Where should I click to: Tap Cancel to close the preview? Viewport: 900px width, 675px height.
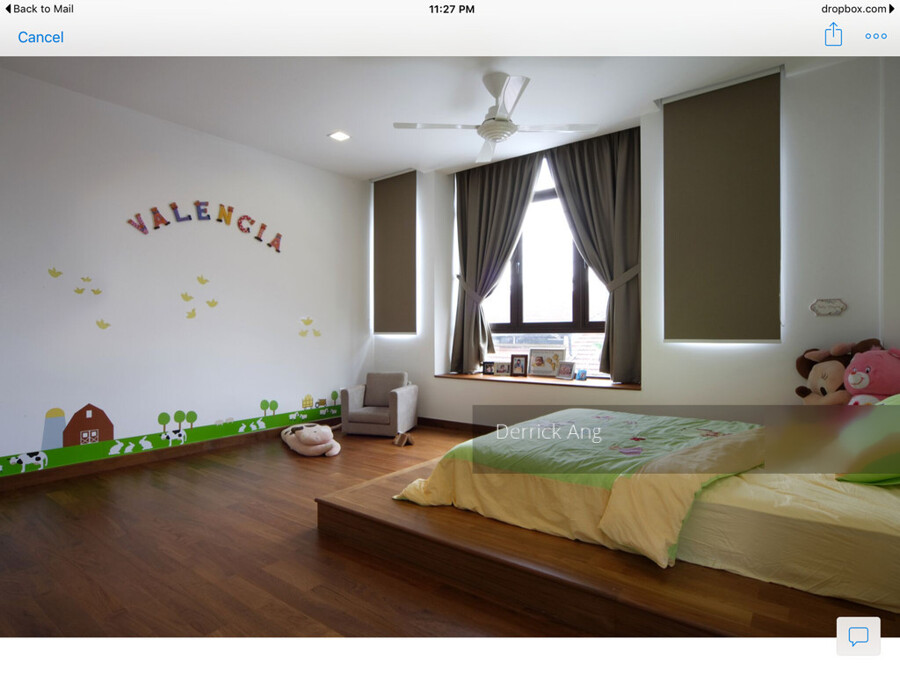tap(41, 37)
